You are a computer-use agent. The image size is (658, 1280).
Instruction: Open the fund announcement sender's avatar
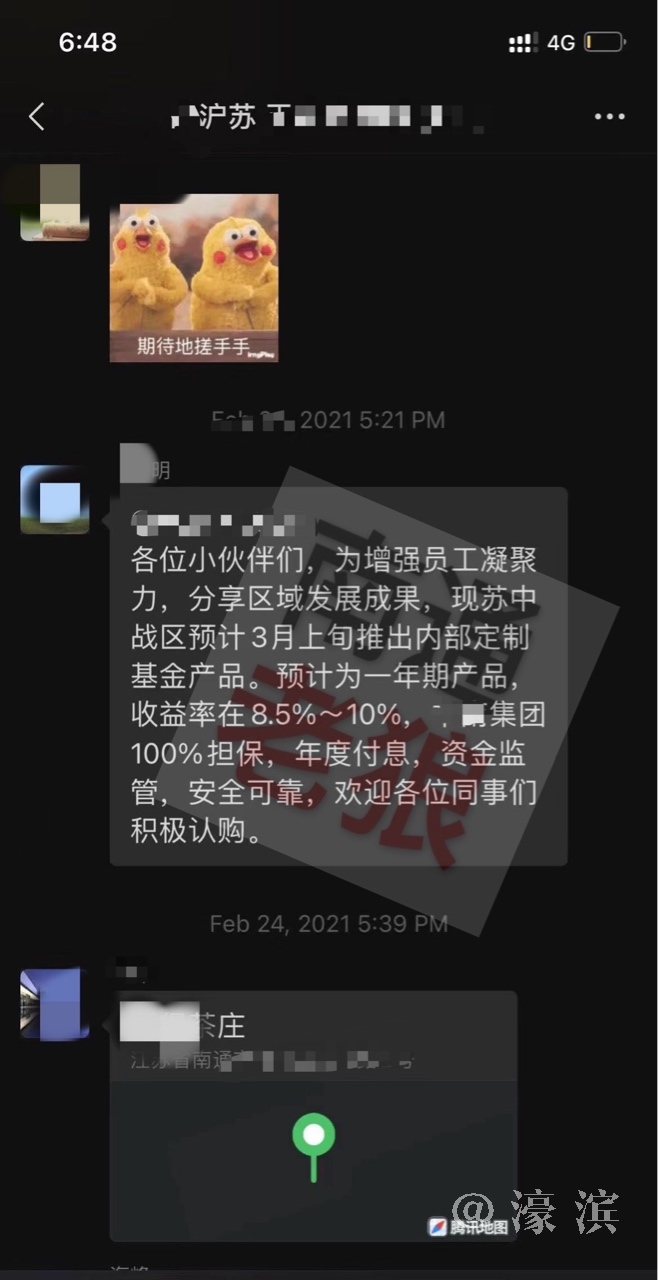55,499
